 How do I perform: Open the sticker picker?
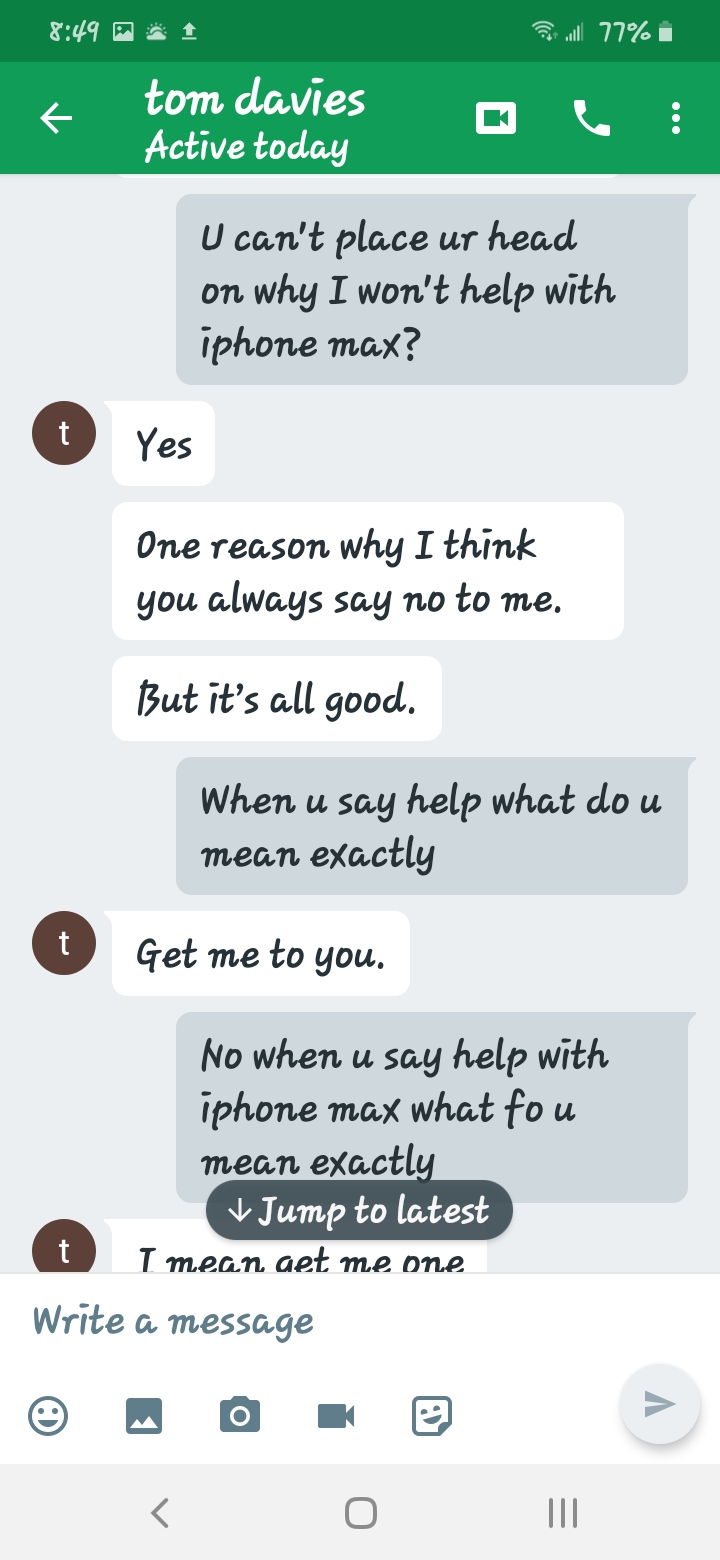[x=432, y=1415]
